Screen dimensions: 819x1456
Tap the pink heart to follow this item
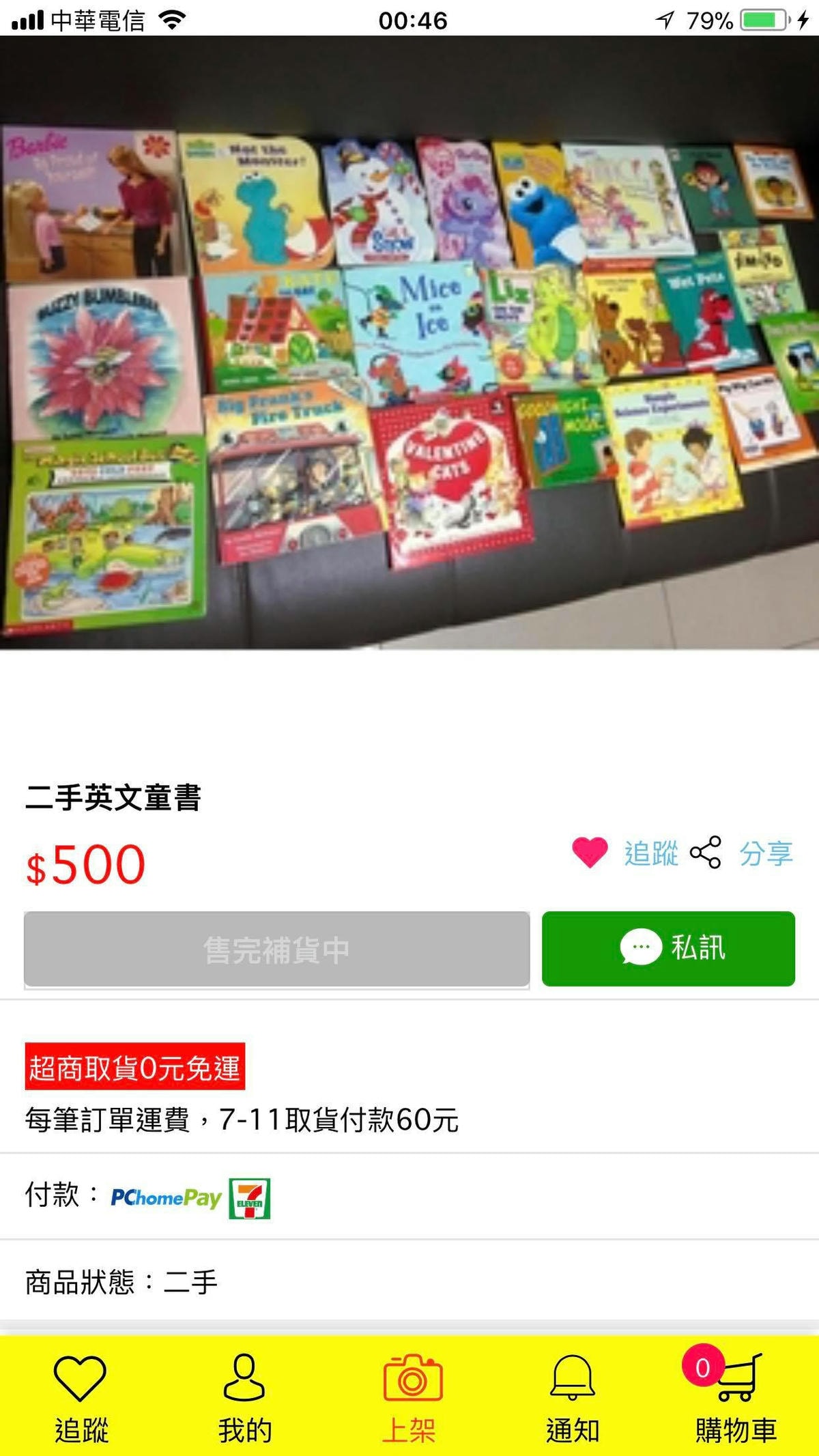tap(590, 853)
